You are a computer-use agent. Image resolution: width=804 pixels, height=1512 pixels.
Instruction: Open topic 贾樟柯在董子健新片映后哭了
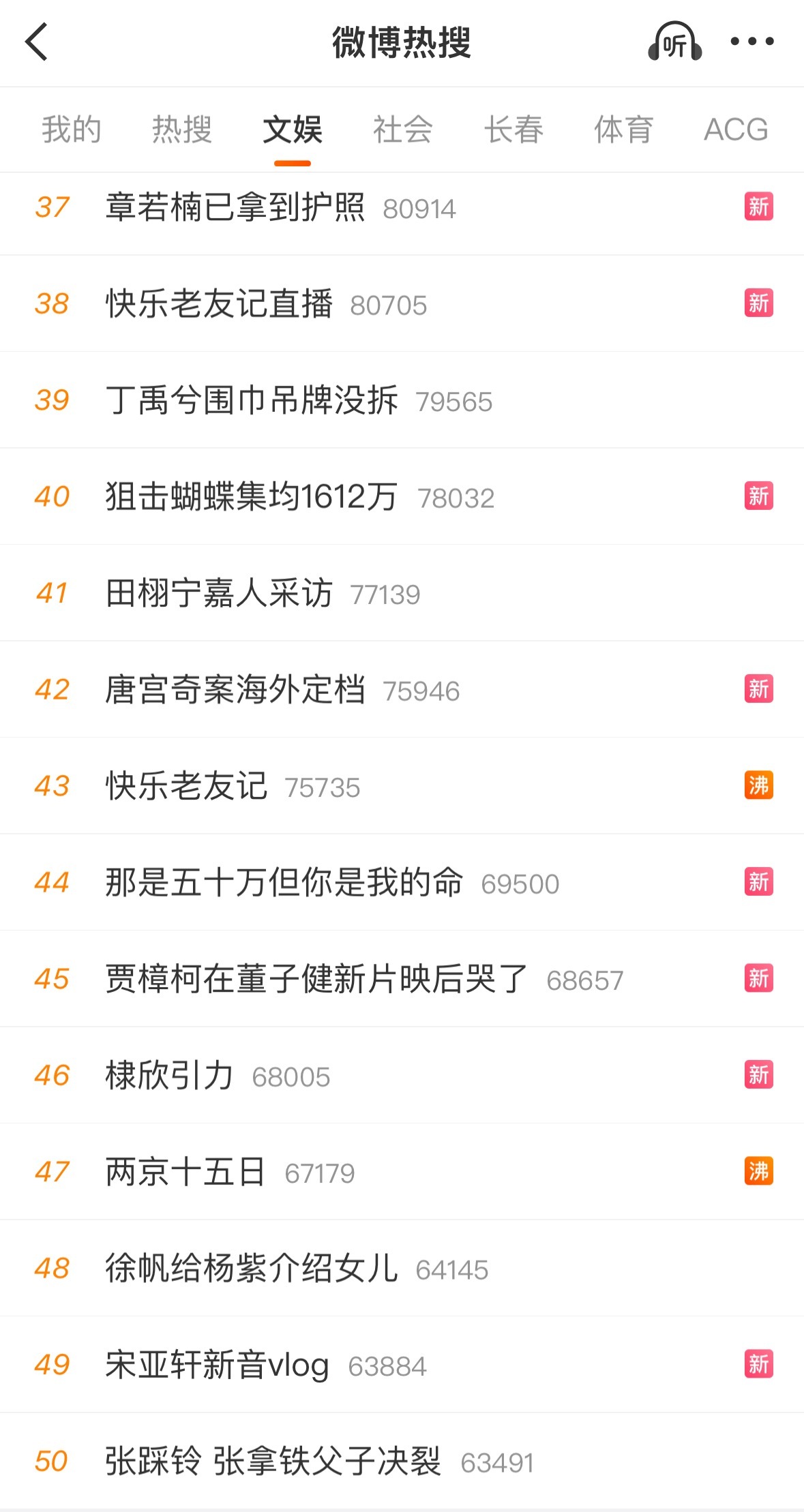point(317,978)
